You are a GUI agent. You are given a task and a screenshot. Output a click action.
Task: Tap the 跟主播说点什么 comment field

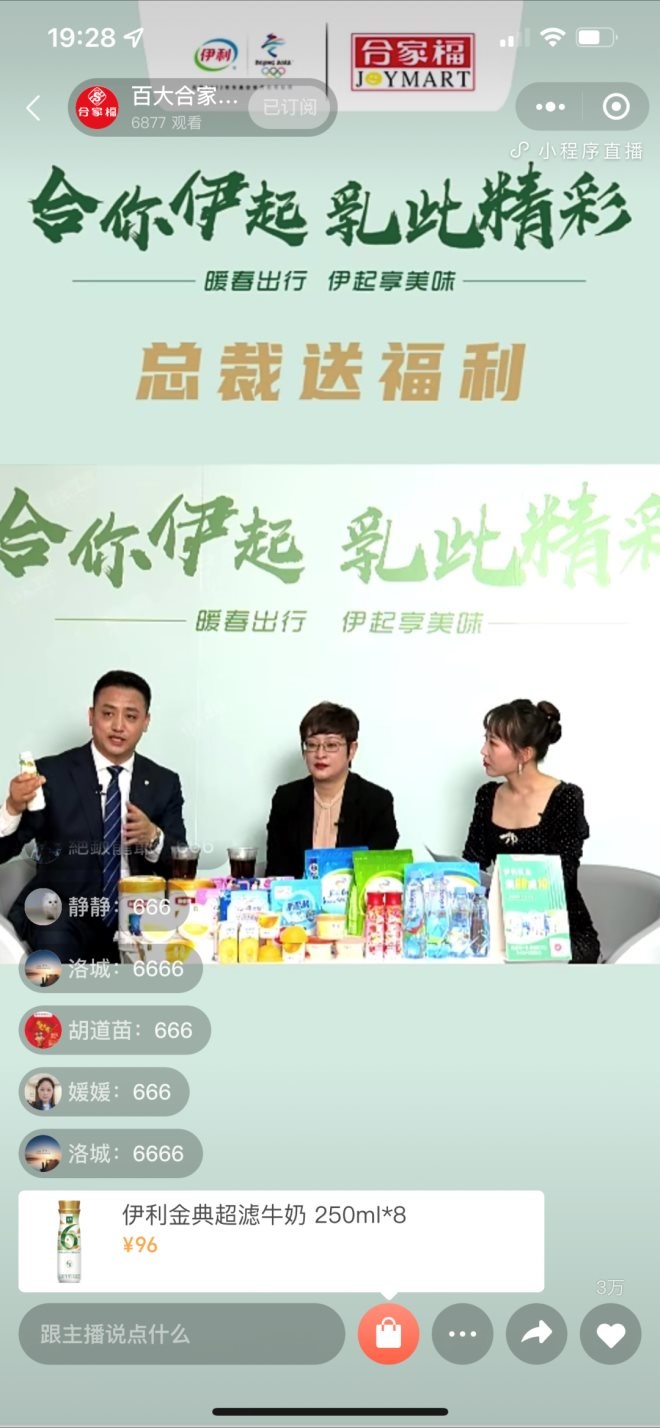point(181,1334)
